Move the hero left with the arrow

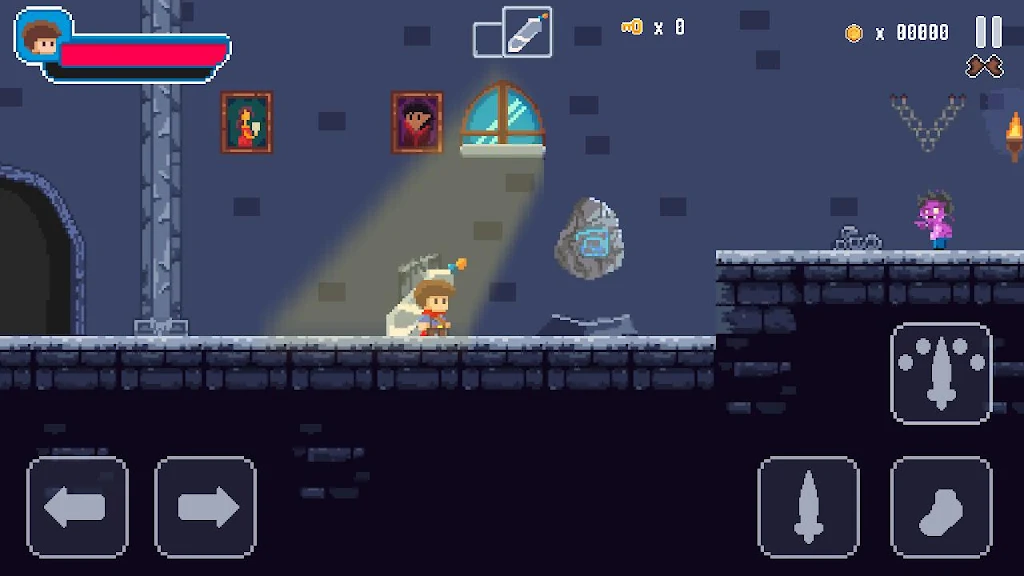(x=77, y=507)
